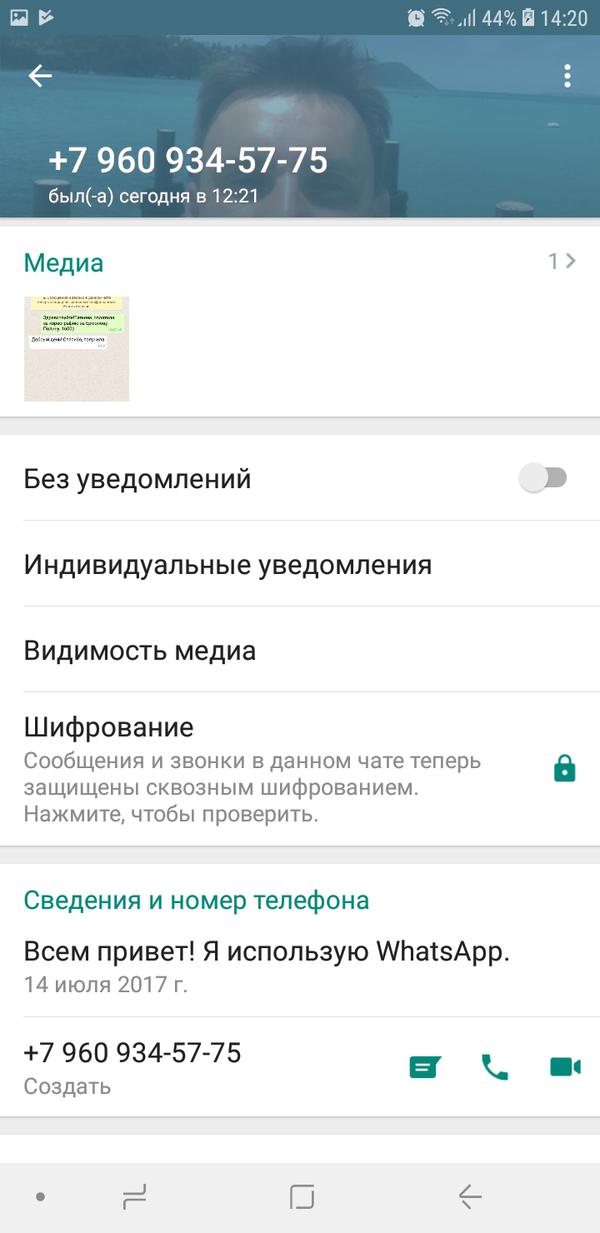Start a voice call to this number
Viewport: 600px width, 1233px height.
[495, 1067]
